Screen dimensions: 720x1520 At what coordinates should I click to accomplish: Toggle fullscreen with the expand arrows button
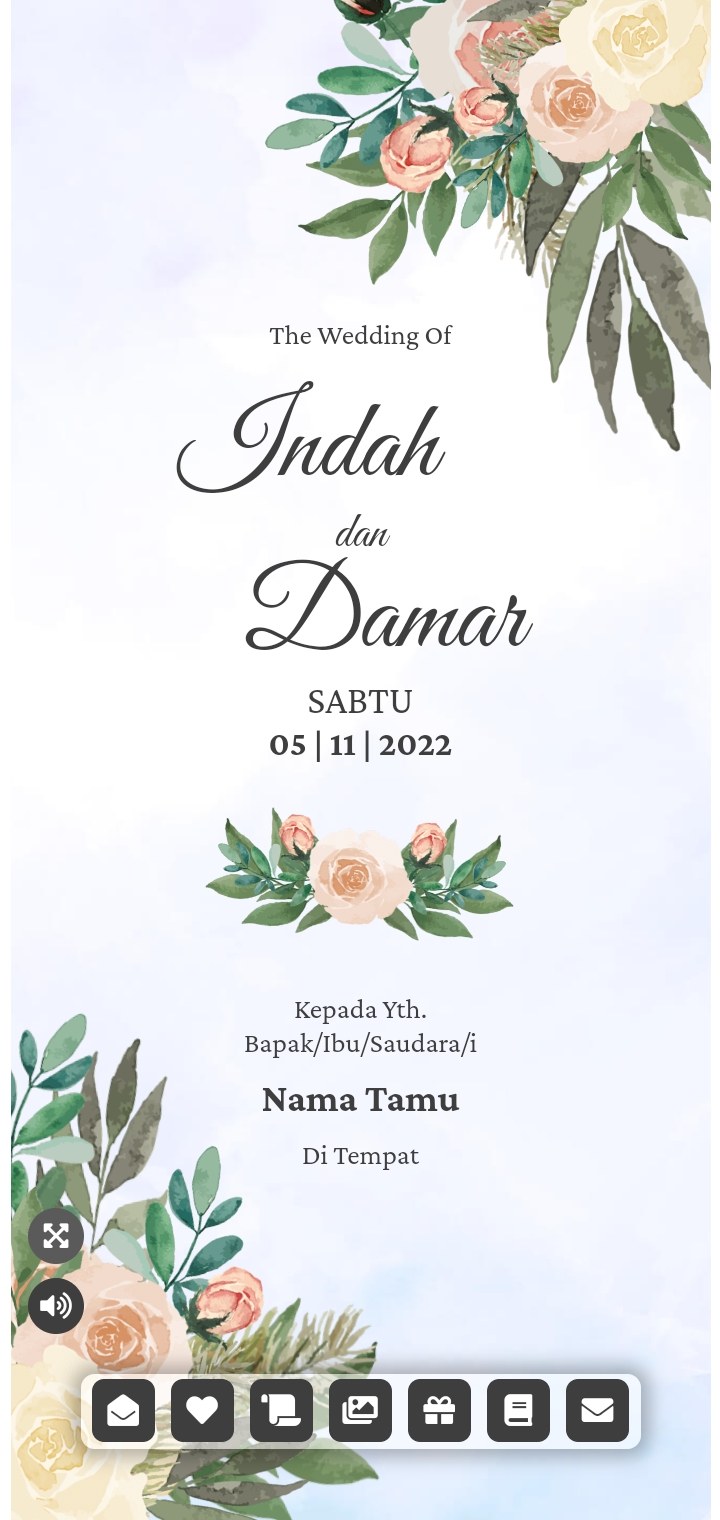[x=56, y=1236]
